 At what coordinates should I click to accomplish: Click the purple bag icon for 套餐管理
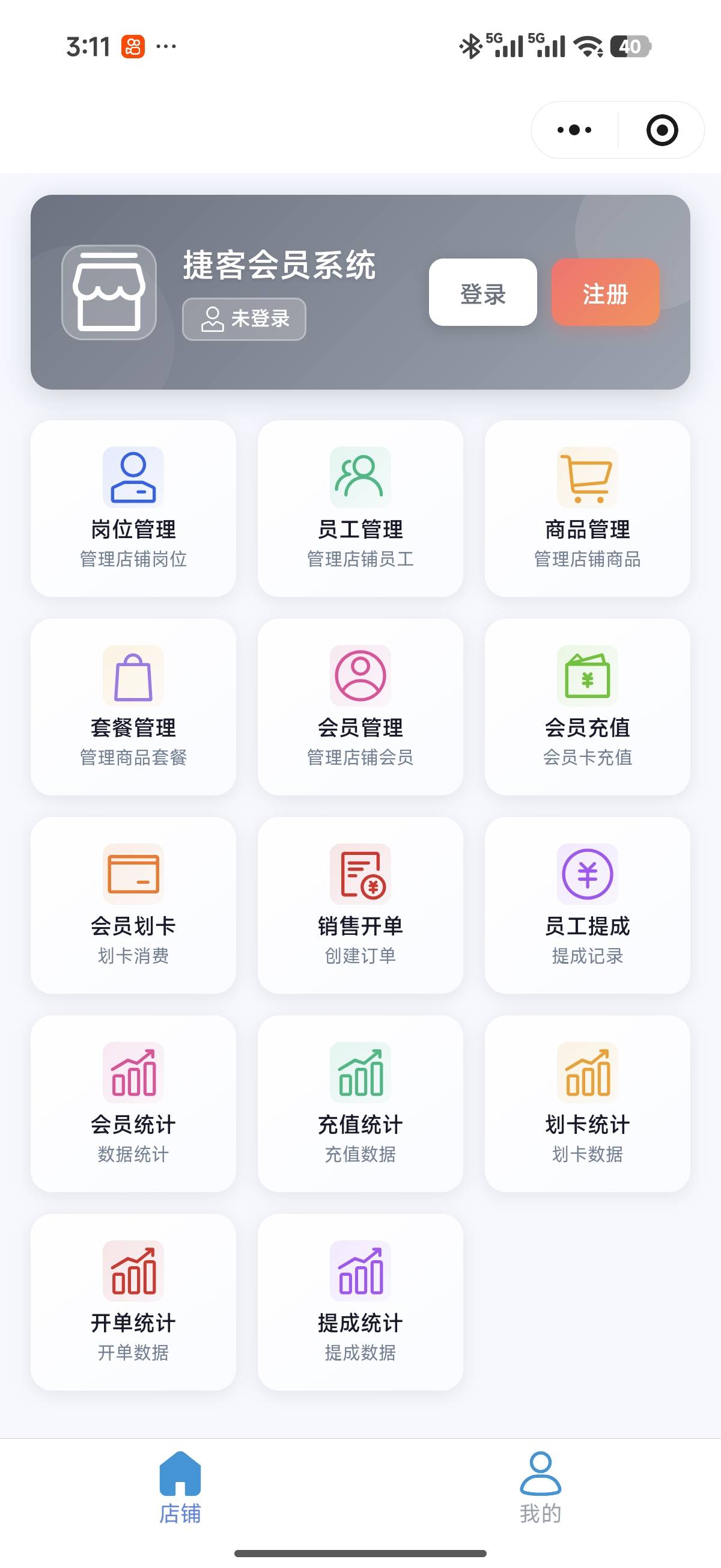tap(133, 676)
